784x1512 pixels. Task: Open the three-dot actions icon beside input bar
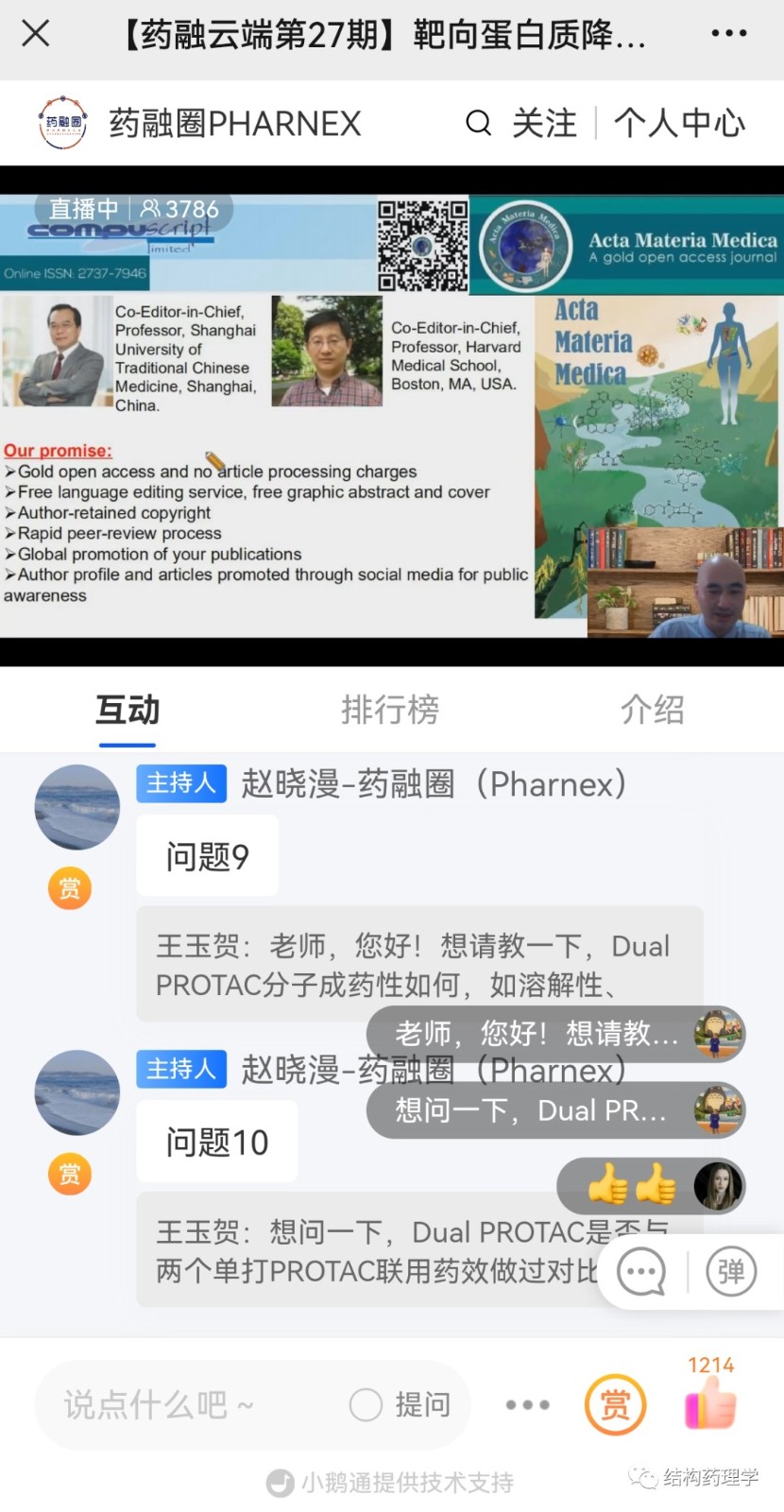click(x=527, y=1405)
